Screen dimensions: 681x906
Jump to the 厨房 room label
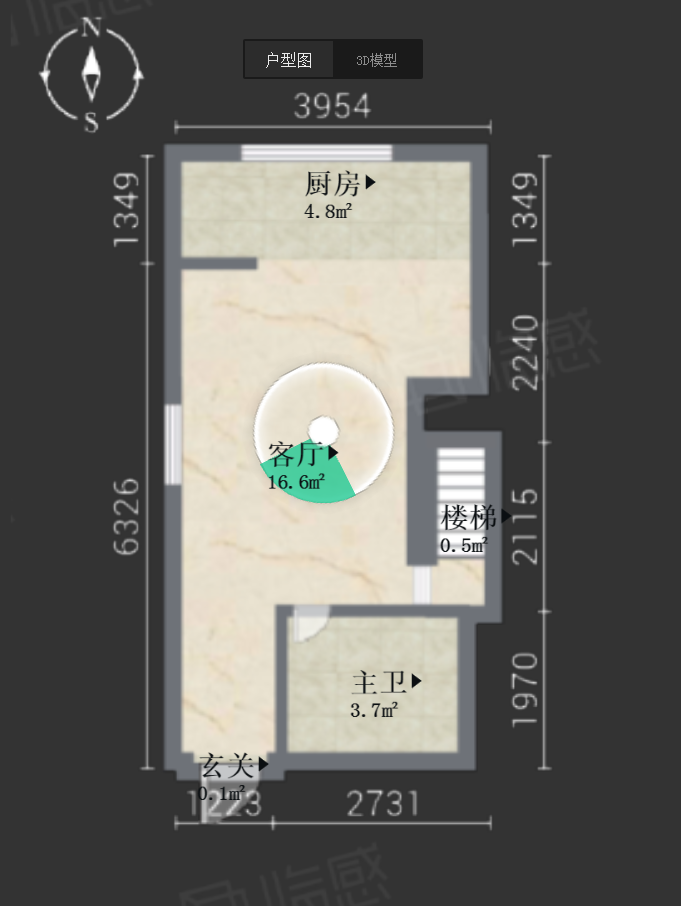point(340,184)
